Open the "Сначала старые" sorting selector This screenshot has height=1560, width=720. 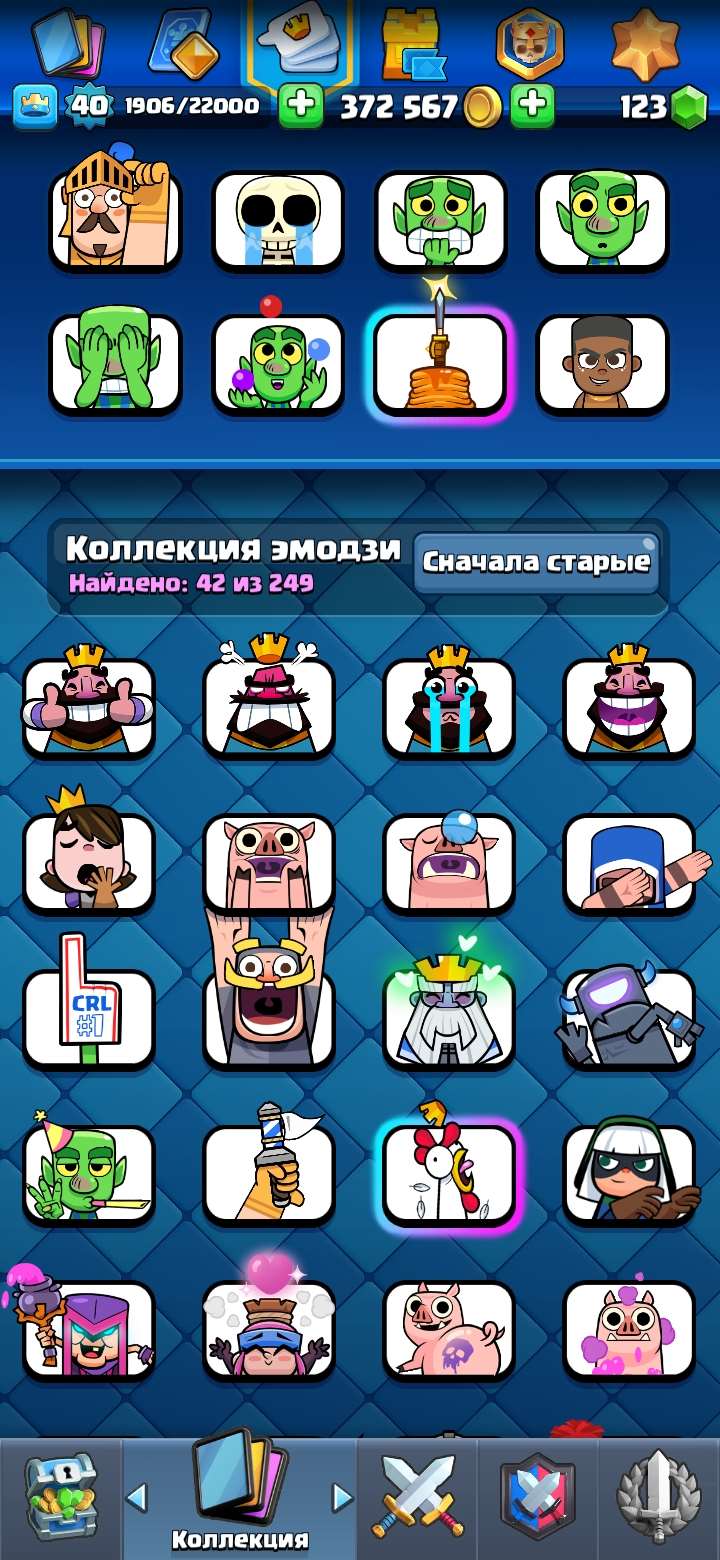537,562
